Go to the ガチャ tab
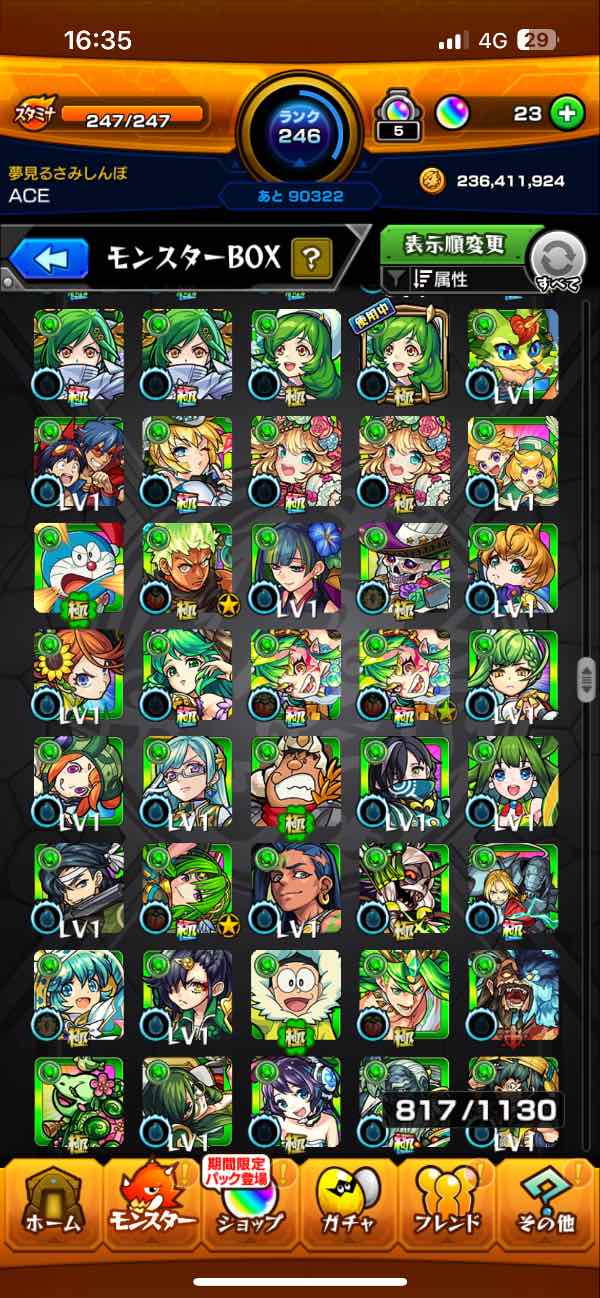This screenshot has width=600, height=1298. click(x=349, y=1207)
